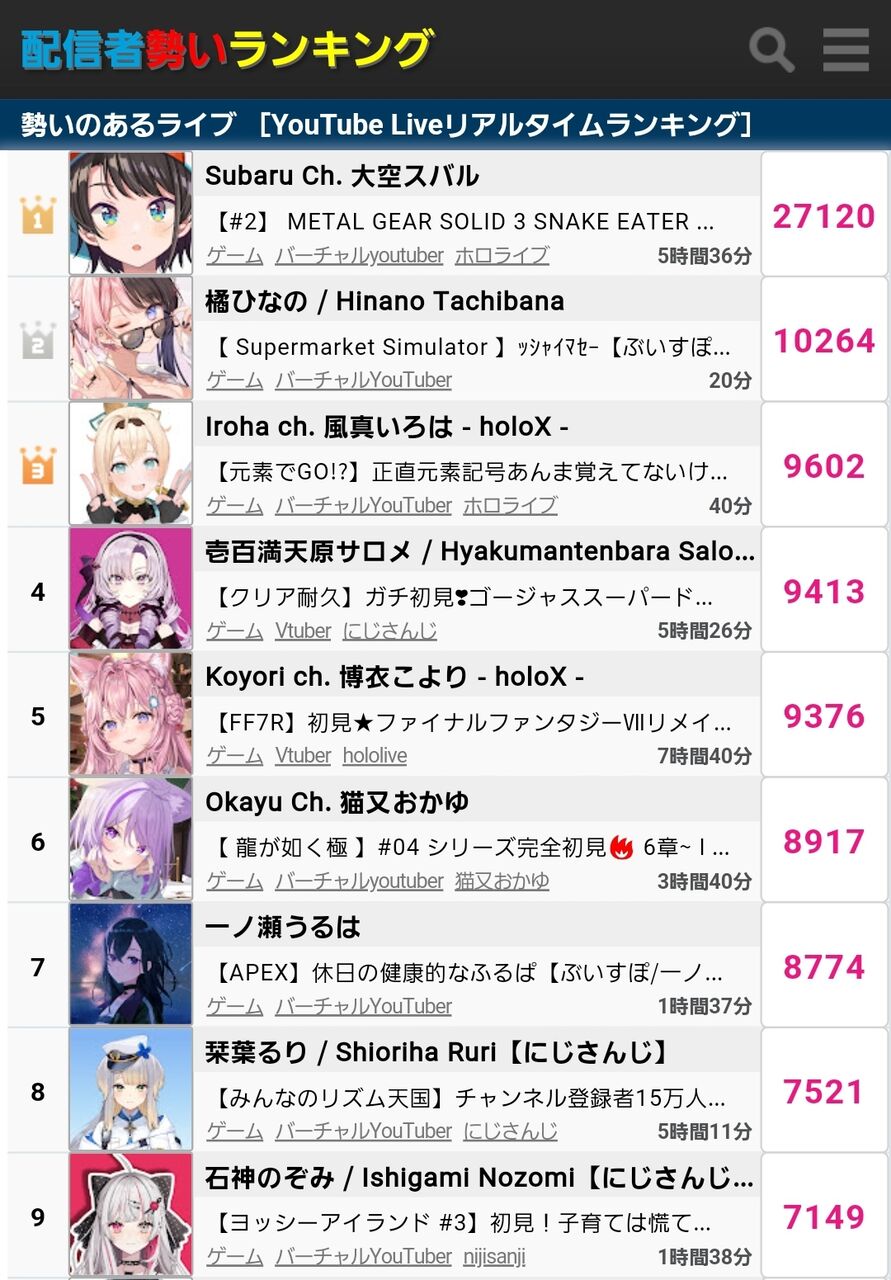
Task: Click 一ノ瀬うるは's avatar thumbnail
Action: click(130, 965)
